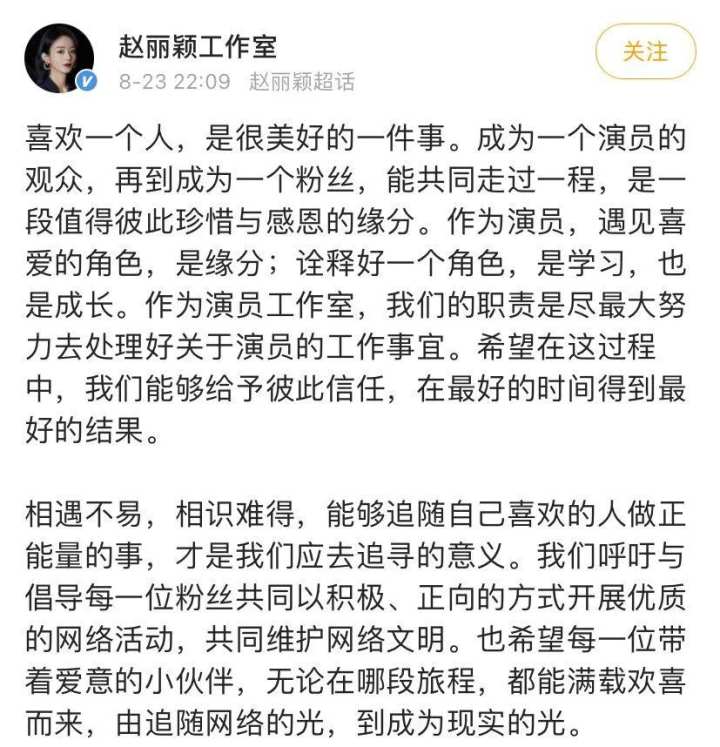Screen dimensions: 720x747
Task: Open the 赵丽颖超话 super topic link
Action: pyautogui.click(x=301, y=82)
